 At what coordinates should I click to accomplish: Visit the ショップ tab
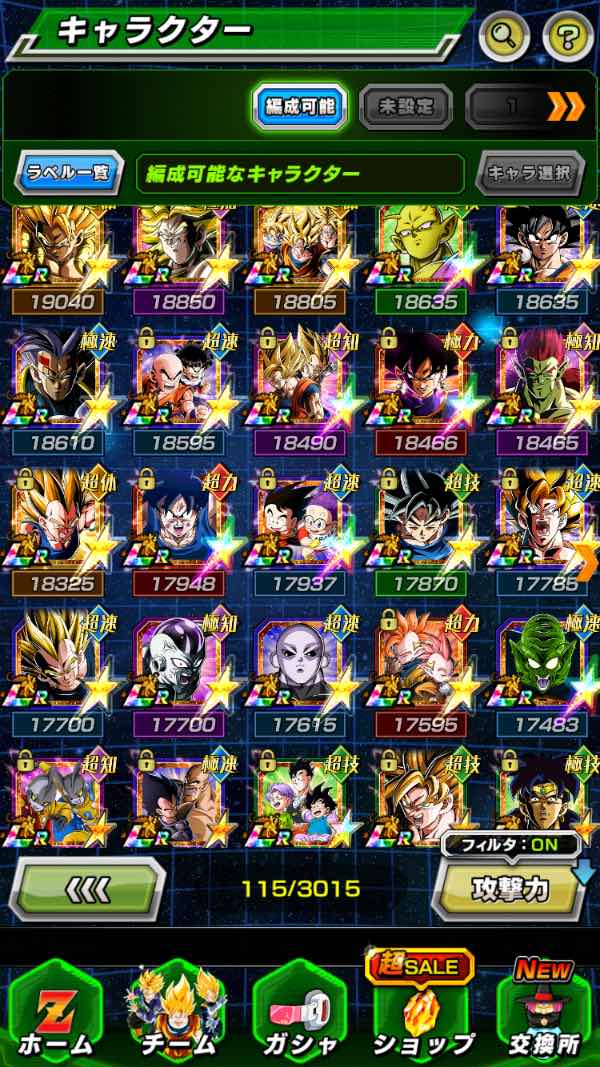421,1012
